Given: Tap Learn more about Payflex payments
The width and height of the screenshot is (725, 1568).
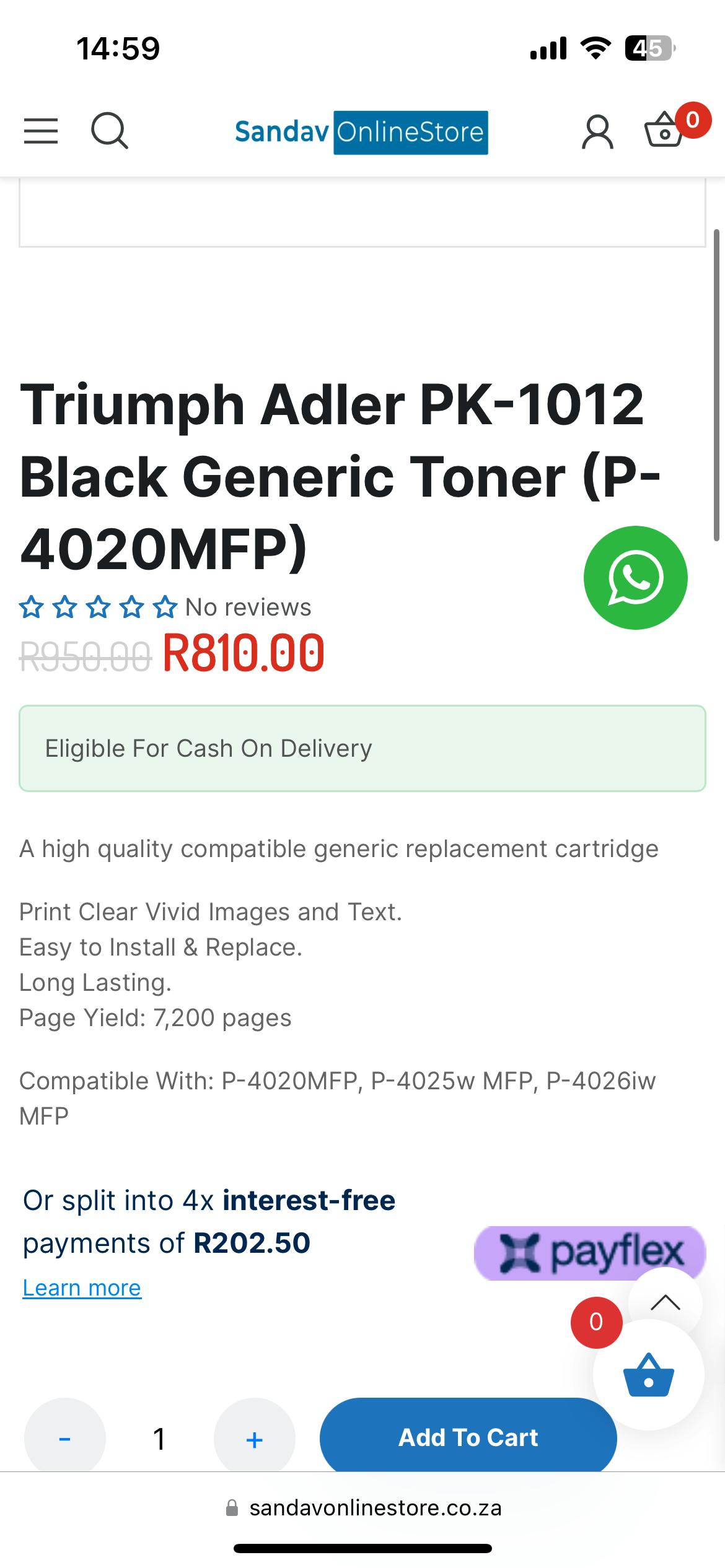Looking at the screenshot, I should 82,1288.
